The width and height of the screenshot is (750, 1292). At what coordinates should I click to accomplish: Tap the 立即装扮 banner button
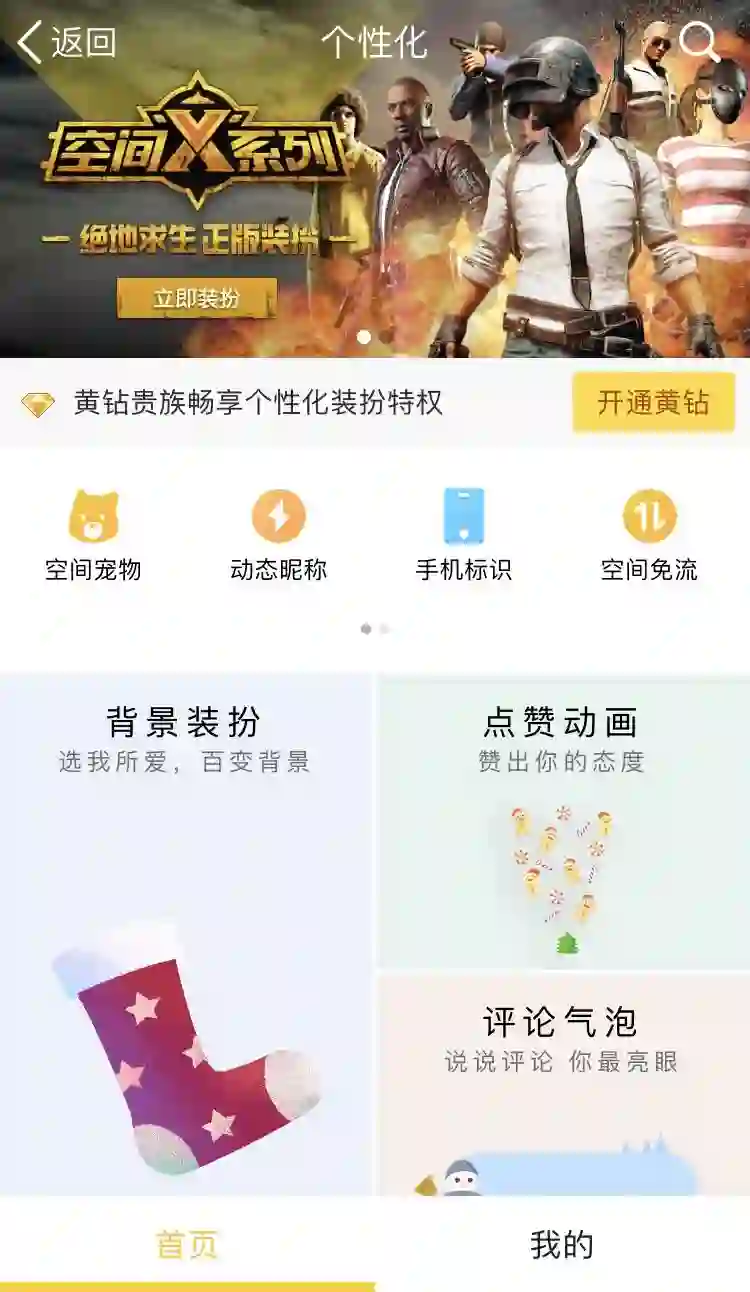click(197, 298)
